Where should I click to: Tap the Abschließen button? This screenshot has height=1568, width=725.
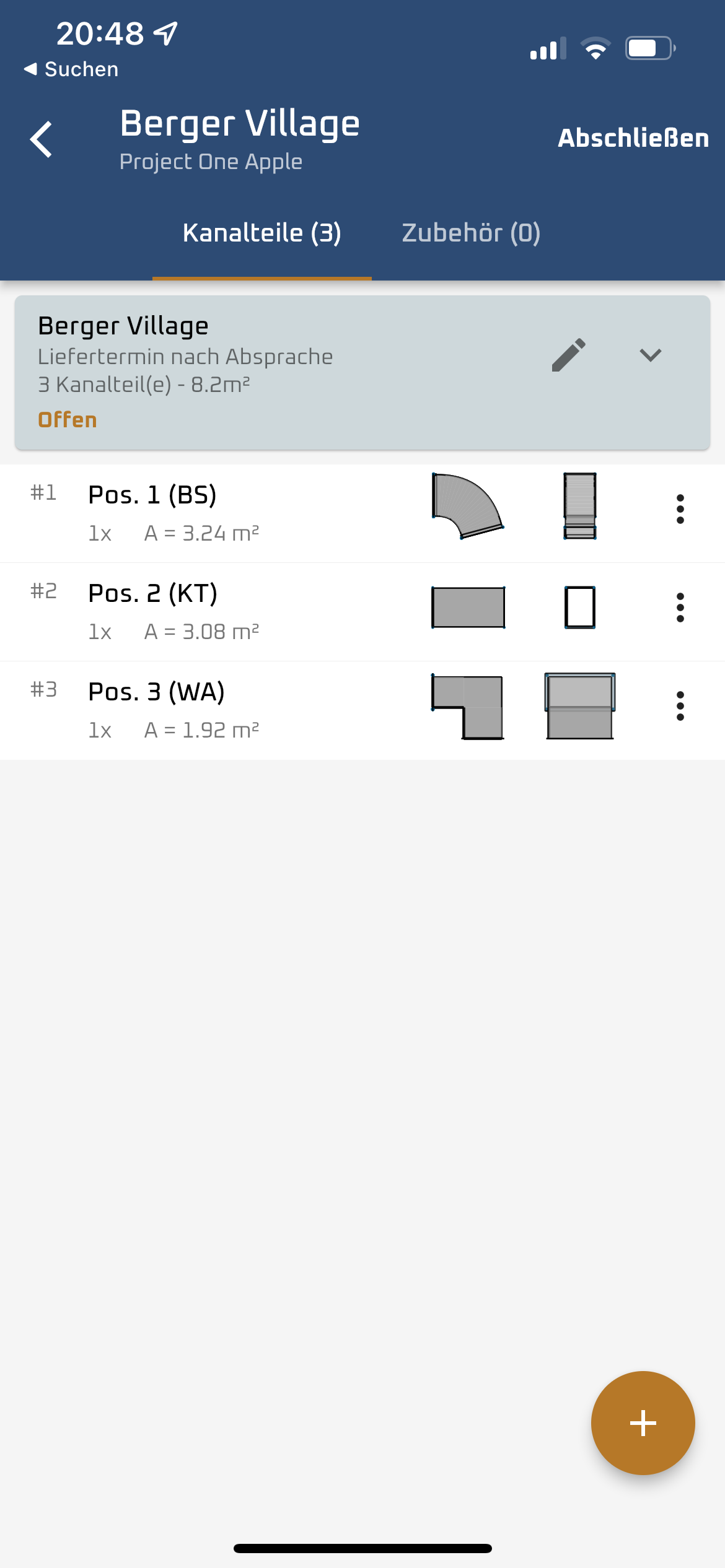click(x=633, y=138)
